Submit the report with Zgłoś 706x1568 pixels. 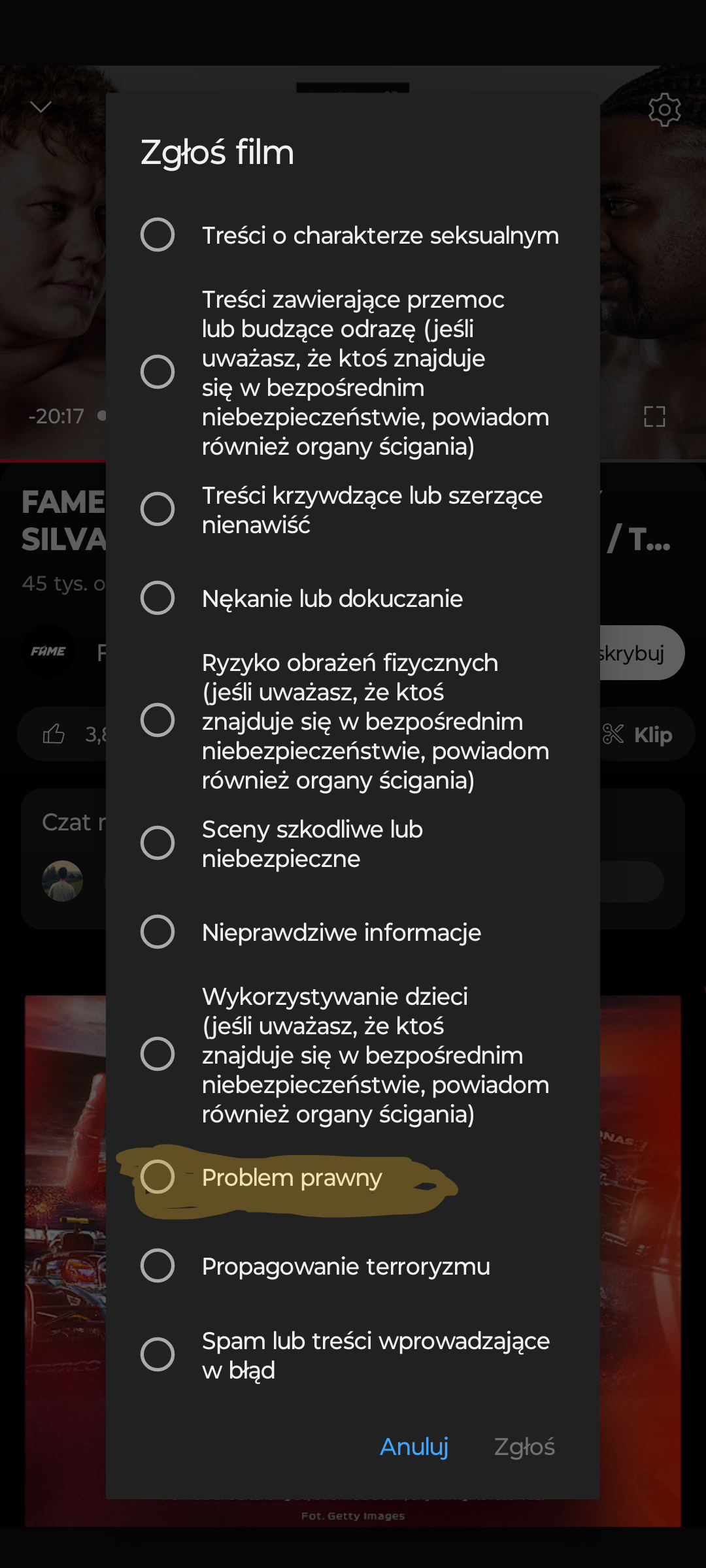pos(524,1446)
